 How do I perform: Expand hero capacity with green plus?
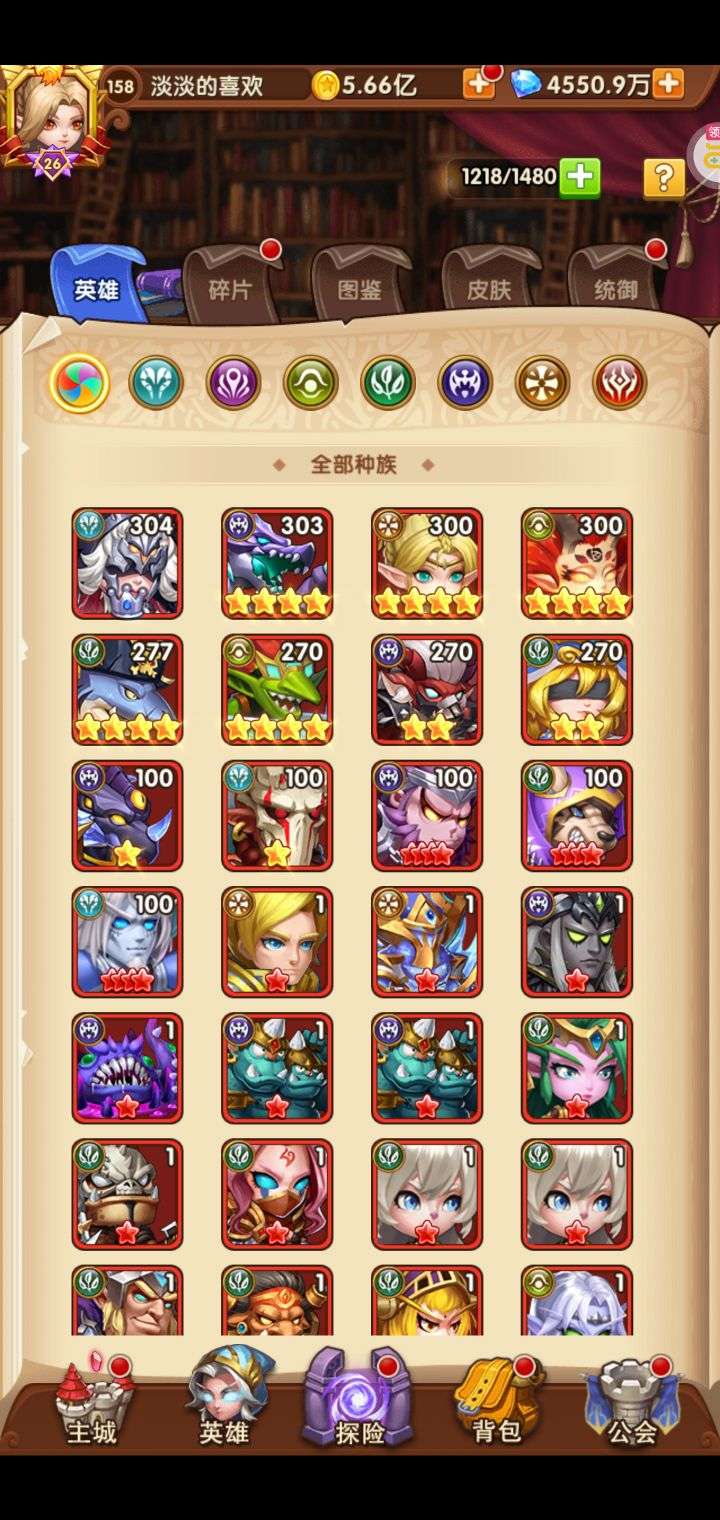580,178
